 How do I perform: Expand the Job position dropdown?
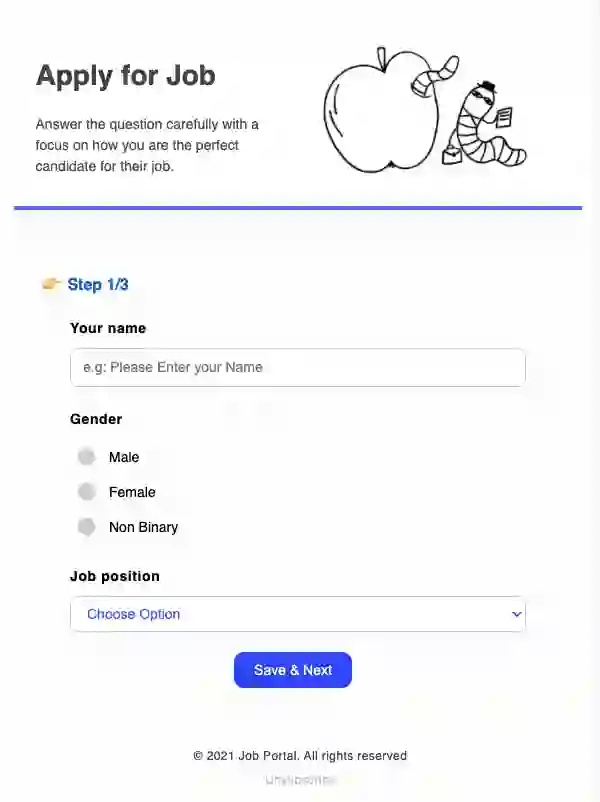[297, 614]
